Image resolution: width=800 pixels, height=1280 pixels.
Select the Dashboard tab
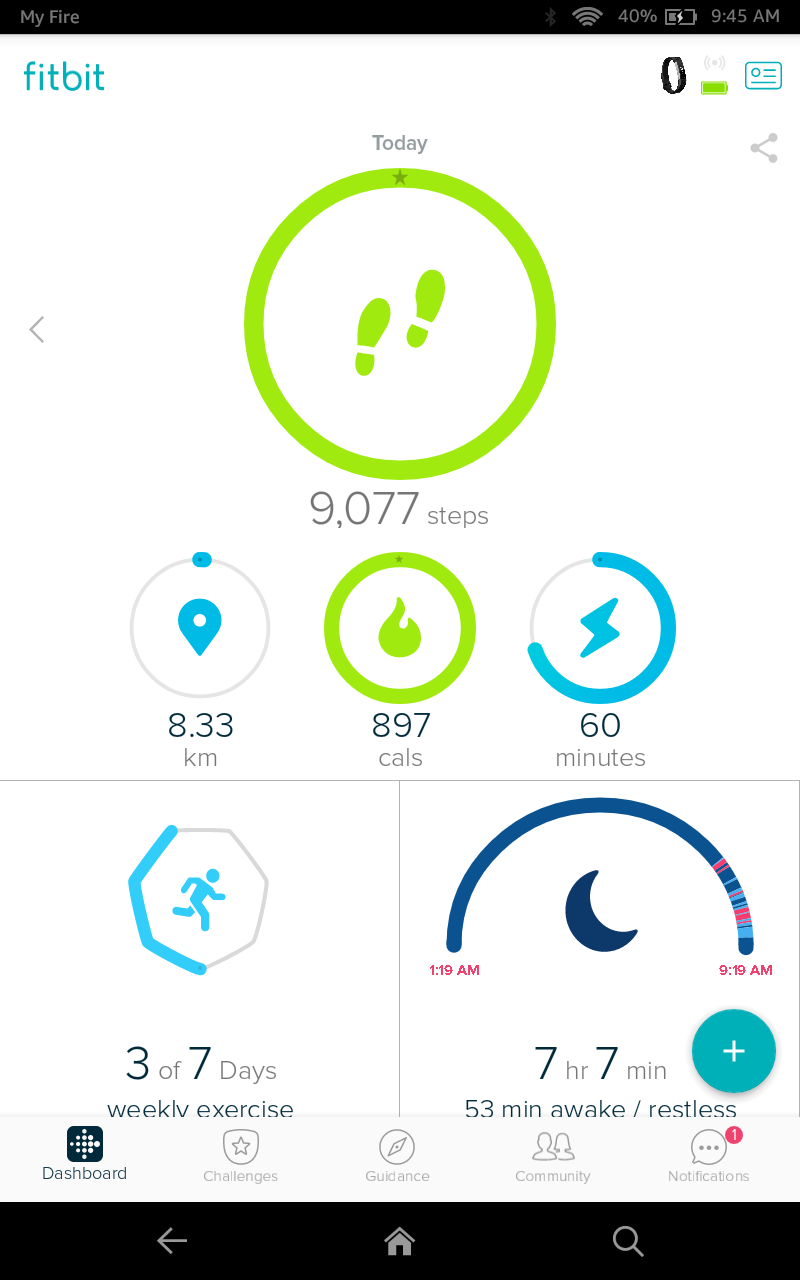tap(84, 1155)
